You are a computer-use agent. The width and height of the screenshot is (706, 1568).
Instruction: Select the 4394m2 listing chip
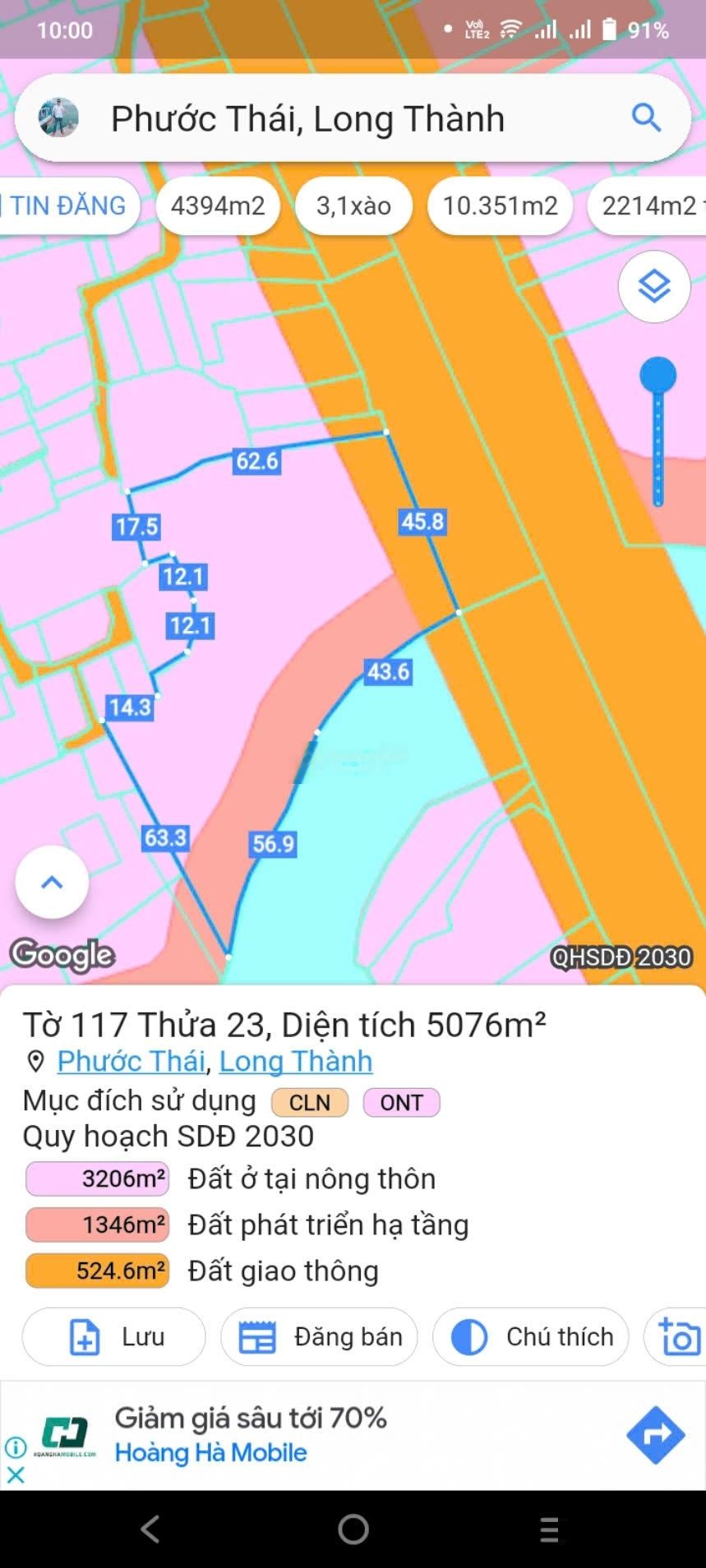pos(217,205)
